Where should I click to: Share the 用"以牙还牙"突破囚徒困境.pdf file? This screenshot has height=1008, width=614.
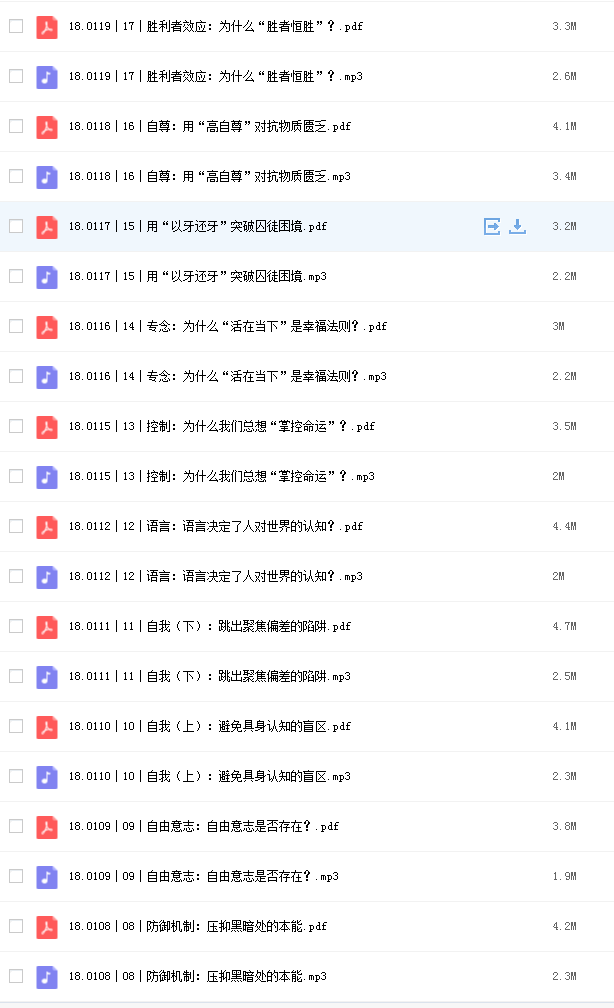[x=492, y=226]
